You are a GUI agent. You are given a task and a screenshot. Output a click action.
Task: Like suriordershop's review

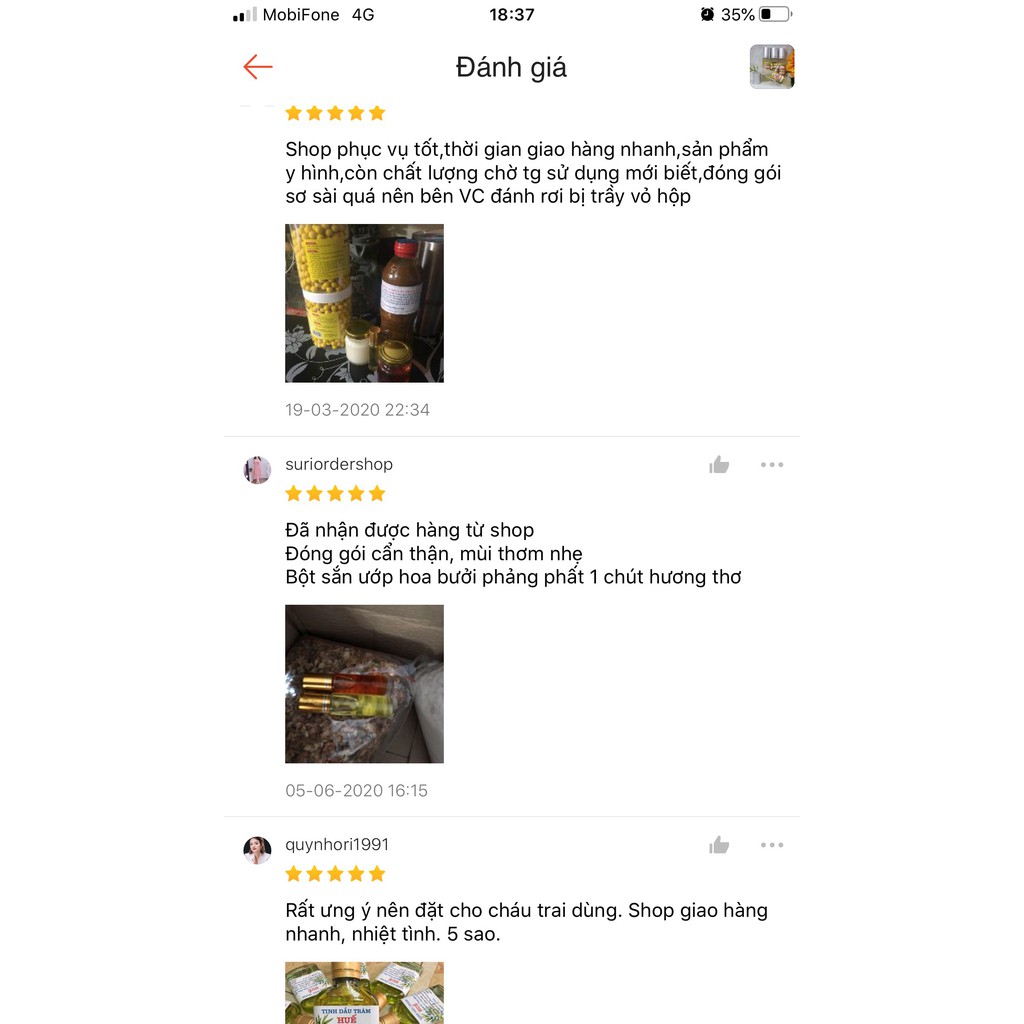pyautogui.click(x=719, y=465)
